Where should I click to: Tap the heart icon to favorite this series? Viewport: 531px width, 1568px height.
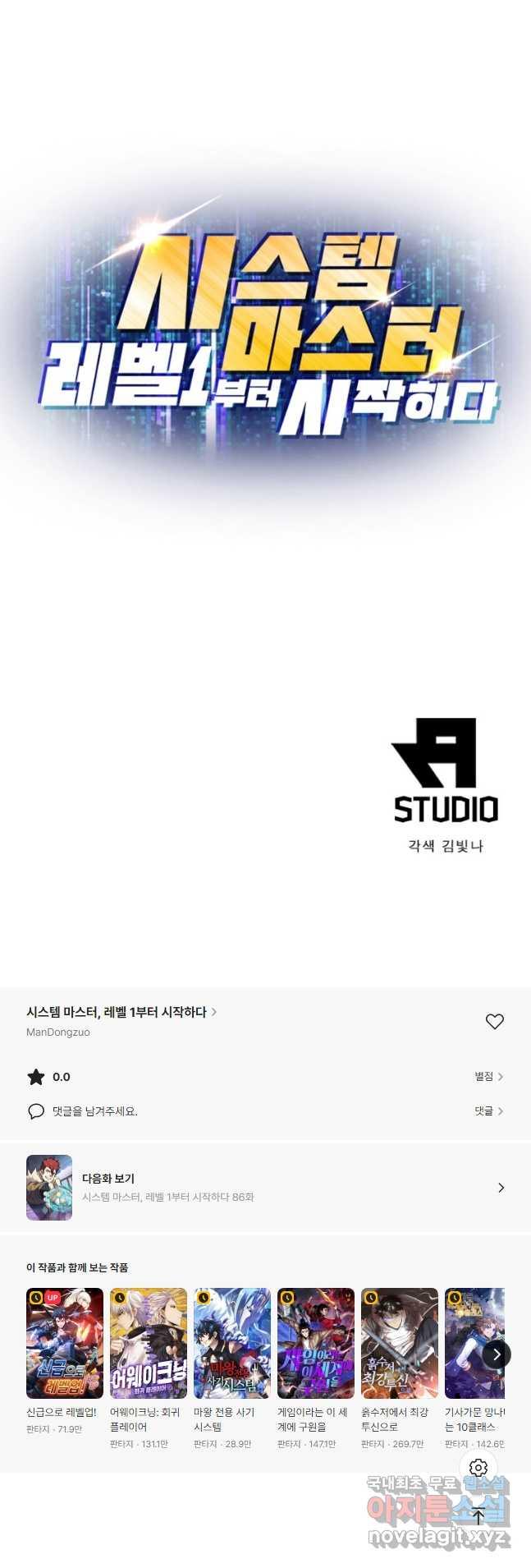(494, 1021)
